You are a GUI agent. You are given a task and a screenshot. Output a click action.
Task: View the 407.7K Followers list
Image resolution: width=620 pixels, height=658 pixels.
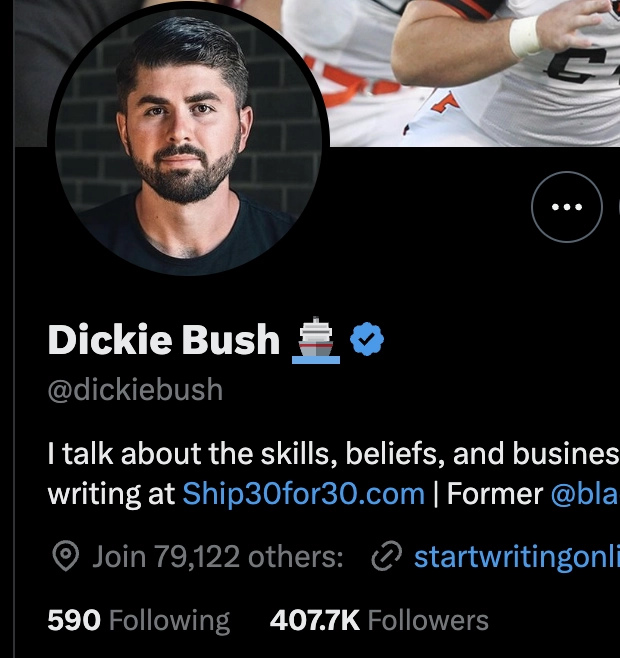[x=379, y=620]
